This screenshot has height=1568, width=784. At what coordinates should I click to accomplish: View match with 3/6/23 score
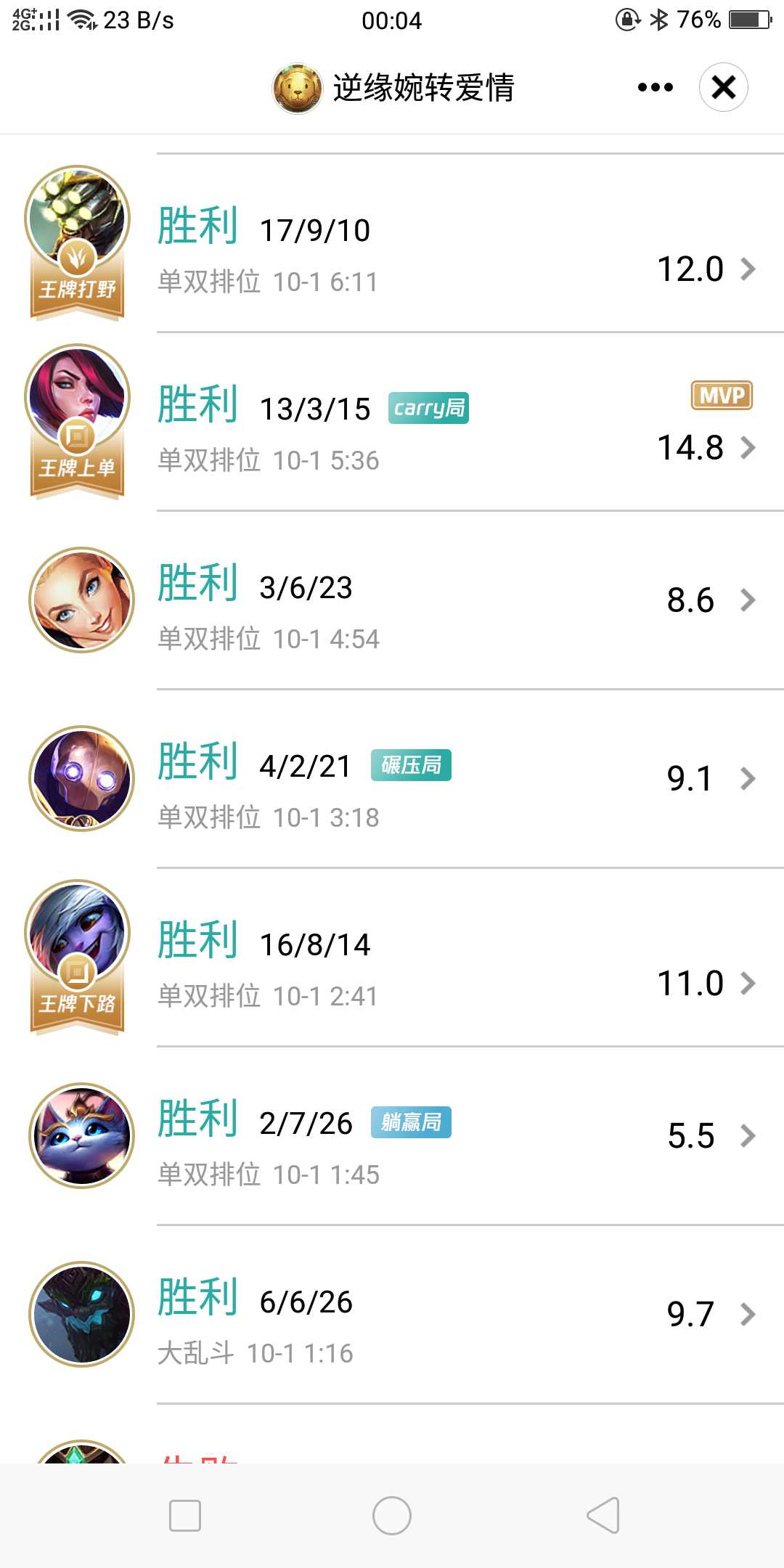point(392,600)
